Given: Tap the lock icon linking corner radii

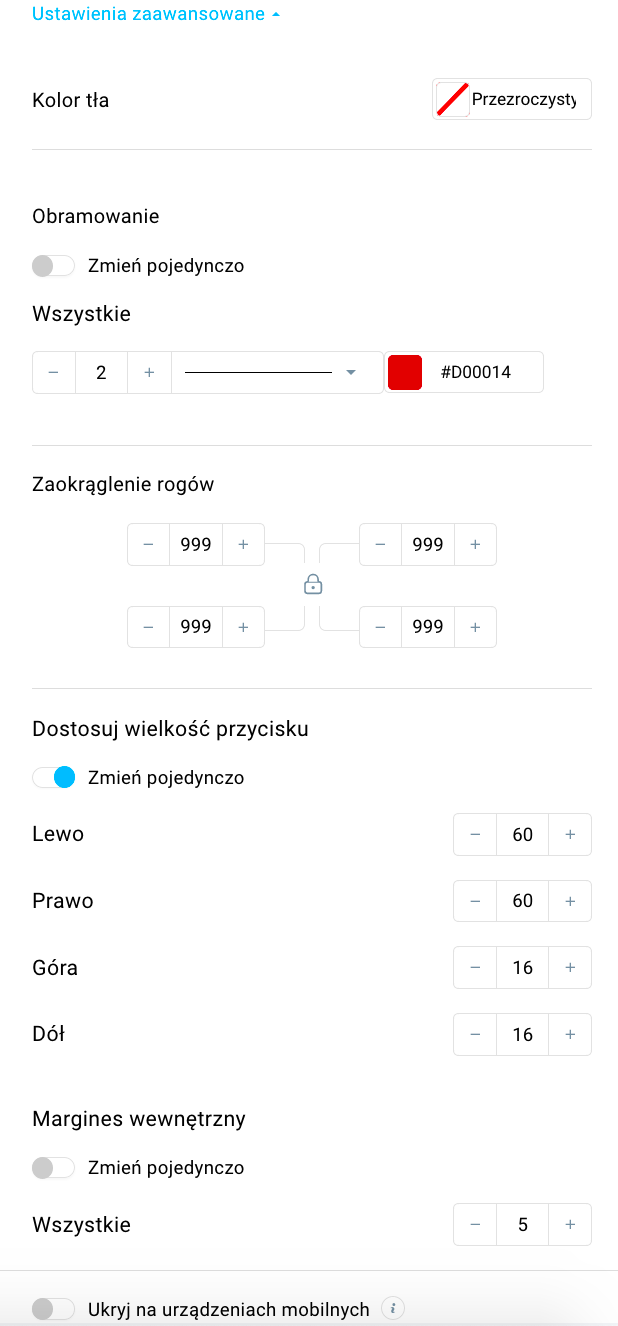Looking at the screenshot, I should [x=313, y=584].
